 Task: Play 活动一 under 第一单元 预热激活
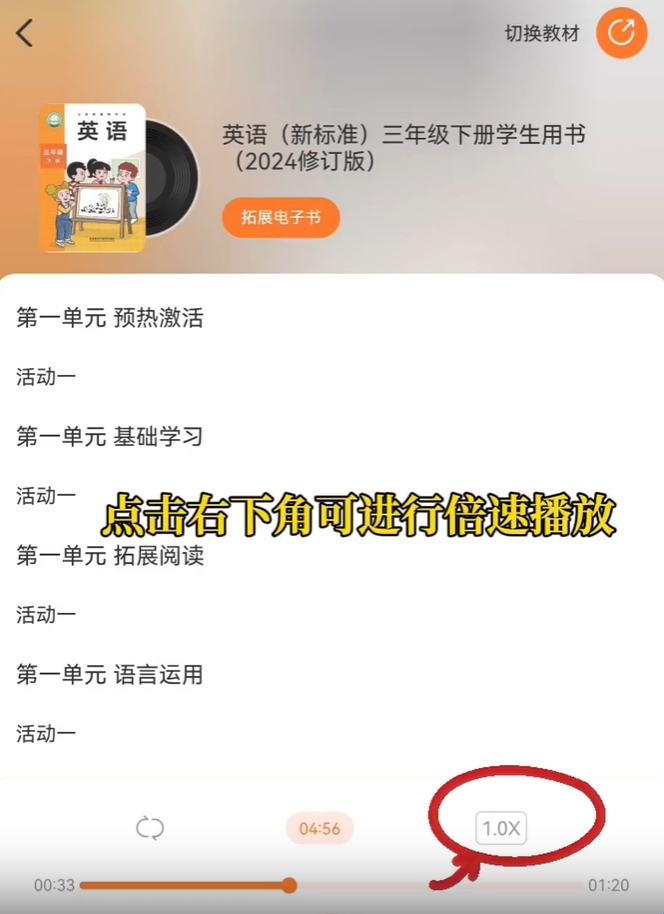point(46,377)
